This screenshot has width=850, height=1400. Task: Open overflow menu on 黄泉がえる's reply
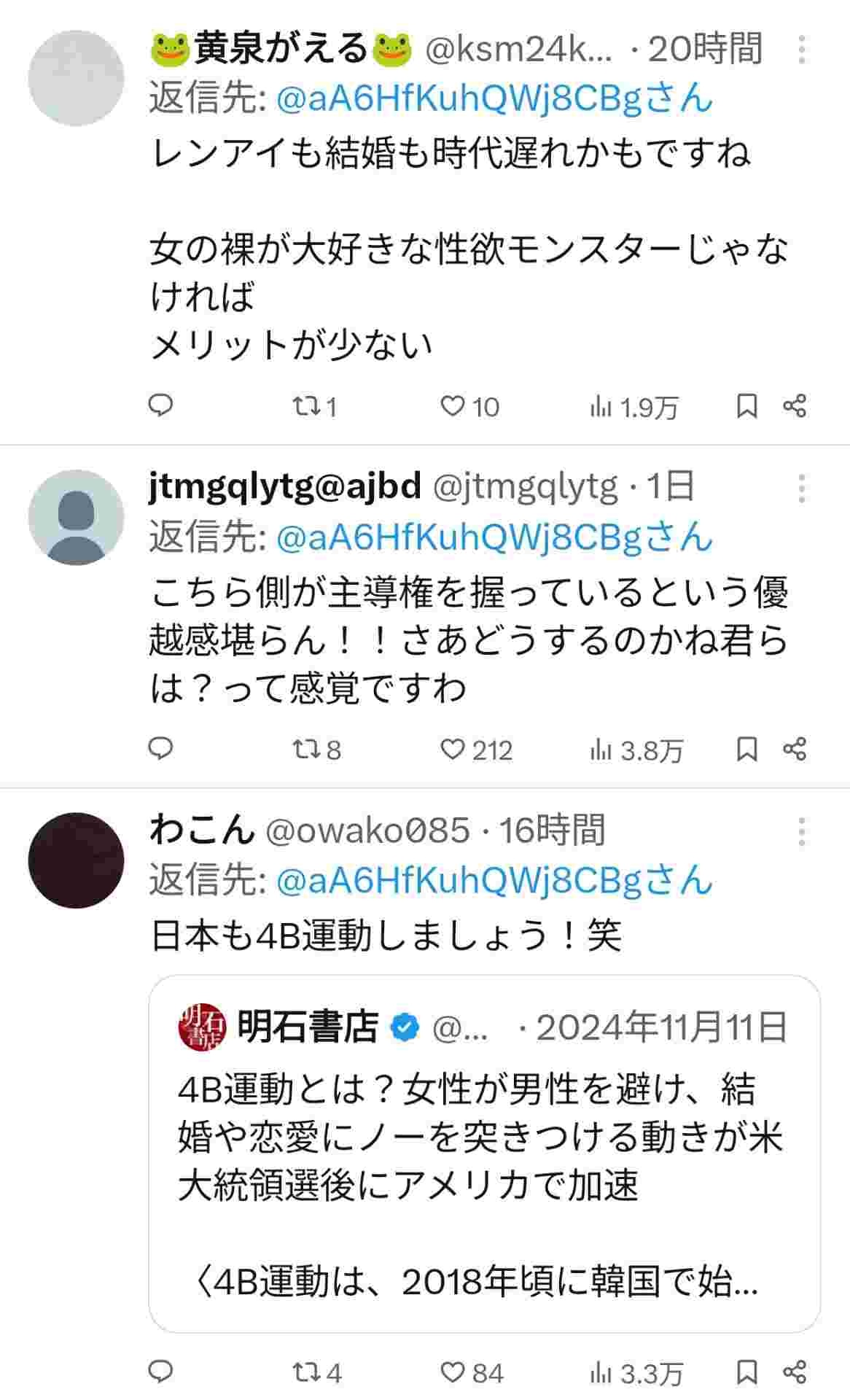coord(801,50)
